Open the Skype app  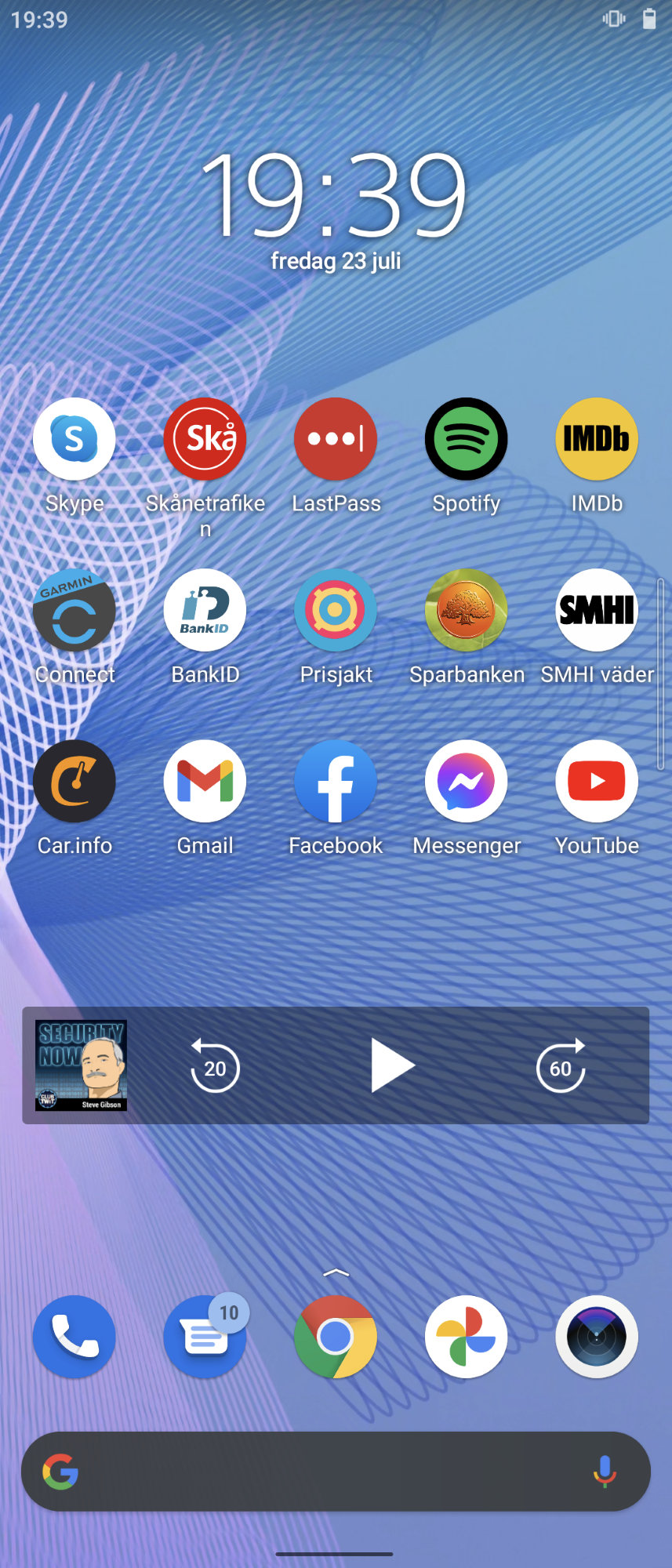coord(74,439)
